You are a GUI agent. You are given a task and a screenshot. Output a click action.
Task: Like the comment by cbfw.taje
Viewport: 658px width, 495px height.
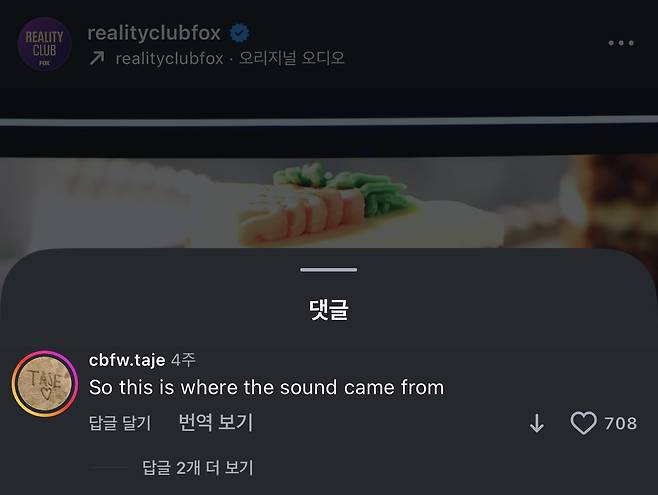click(583, 424)
